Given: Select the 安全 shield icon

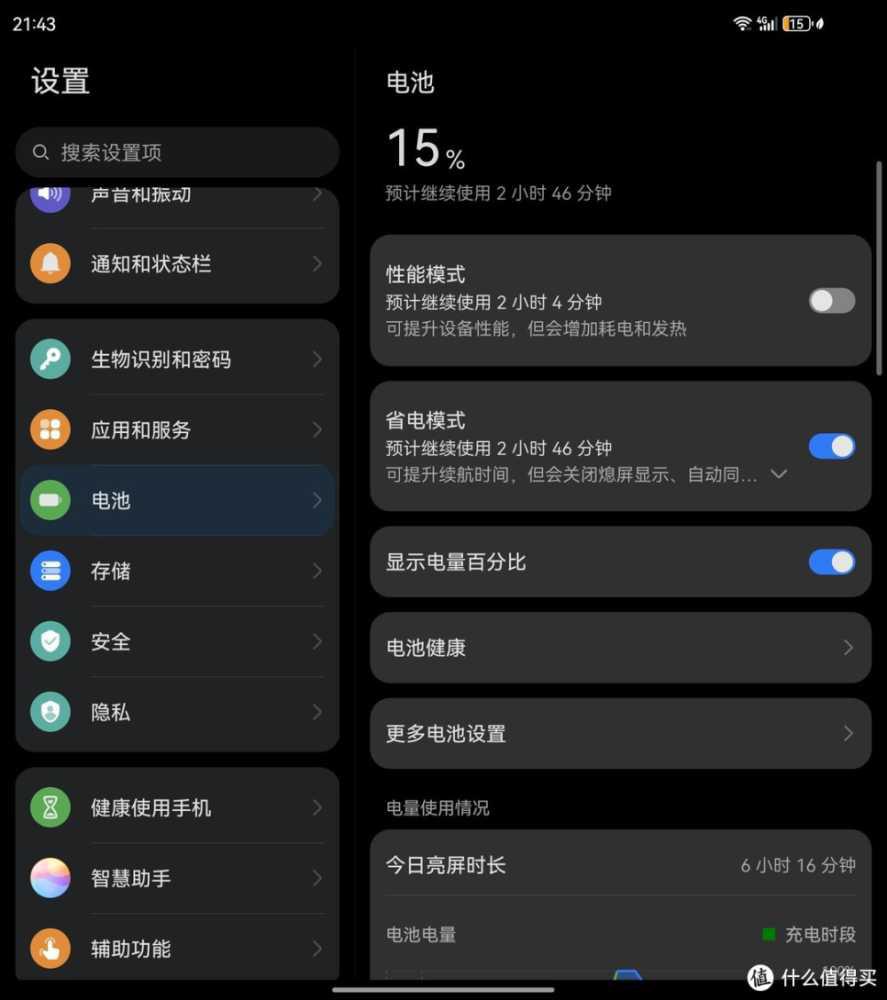Looking at the screenshot, I should (50, 641).
